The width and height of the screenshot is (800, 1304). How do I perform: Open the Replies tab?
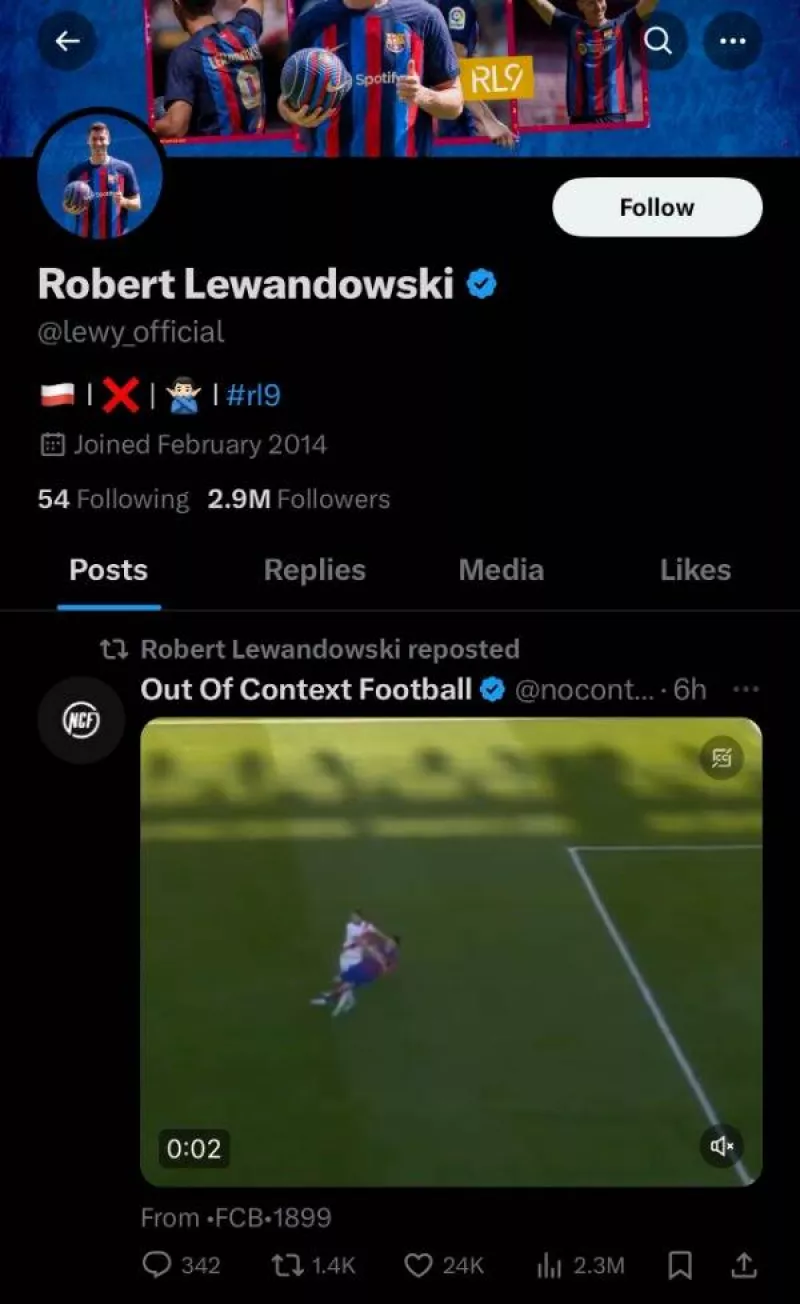pos(314,570)
